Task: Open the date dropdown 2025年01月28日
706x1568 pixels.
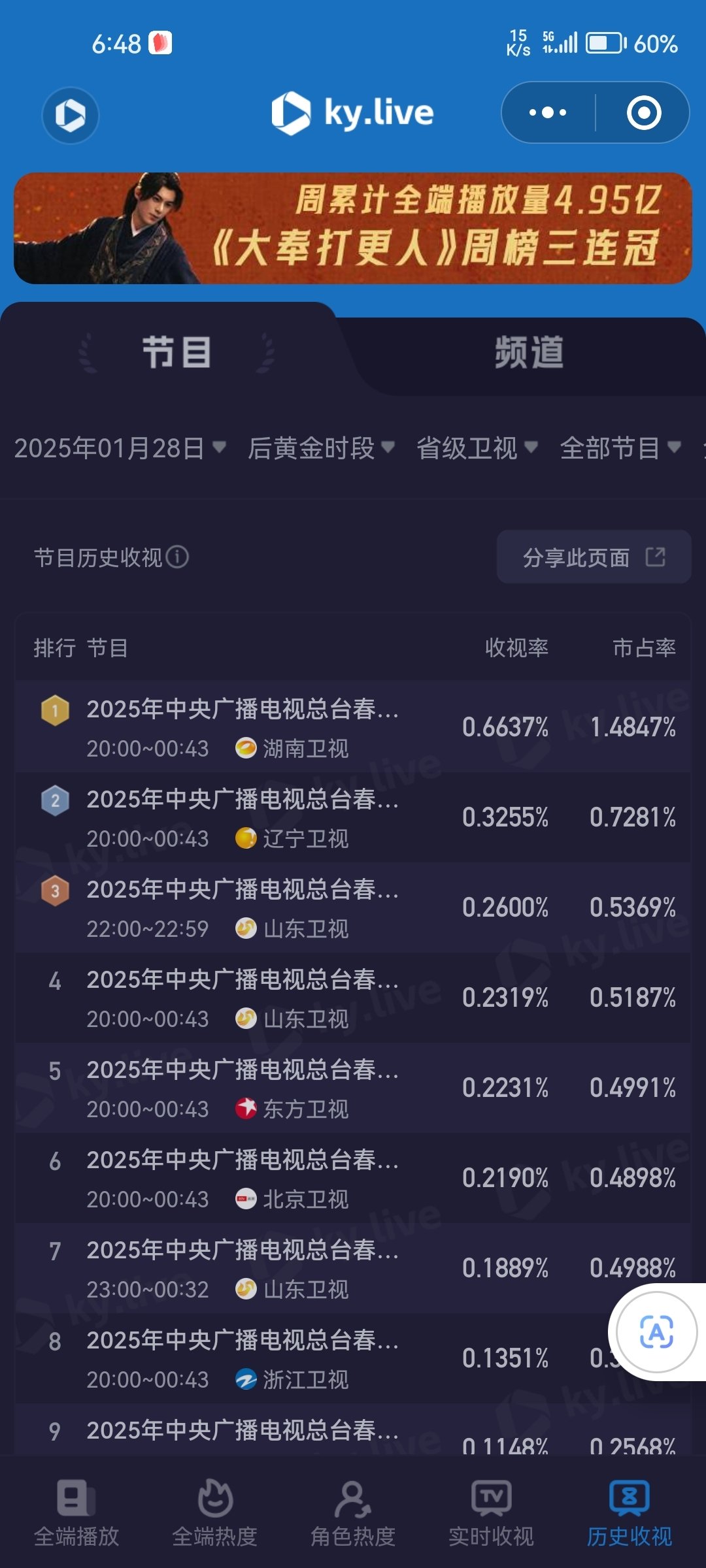Action: pyautogui.click(x=120, y=448)
